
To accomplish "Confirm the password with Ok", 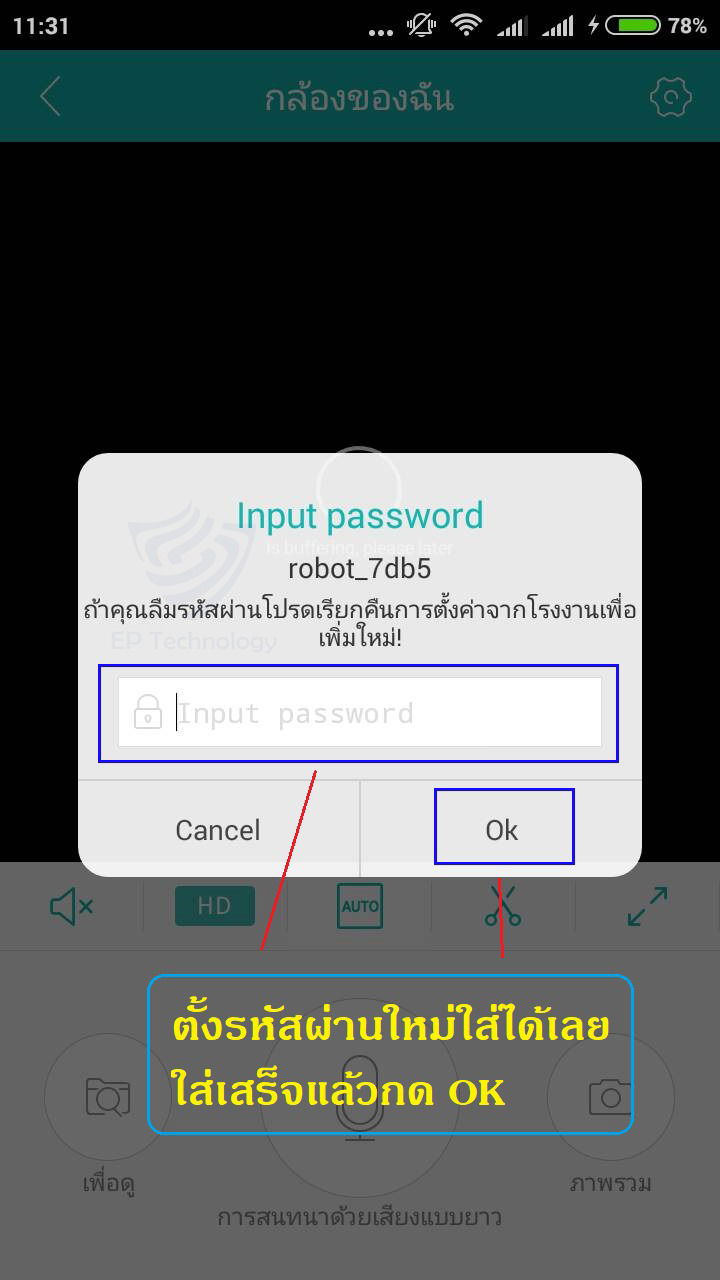I will click(501, 829).
